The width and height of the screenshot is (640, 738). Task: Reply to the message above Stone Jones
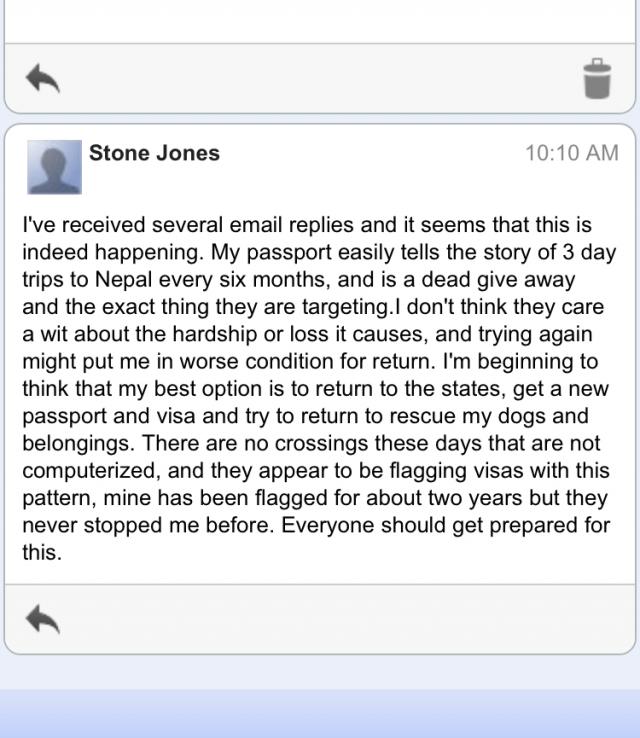[x=41, y=77]
